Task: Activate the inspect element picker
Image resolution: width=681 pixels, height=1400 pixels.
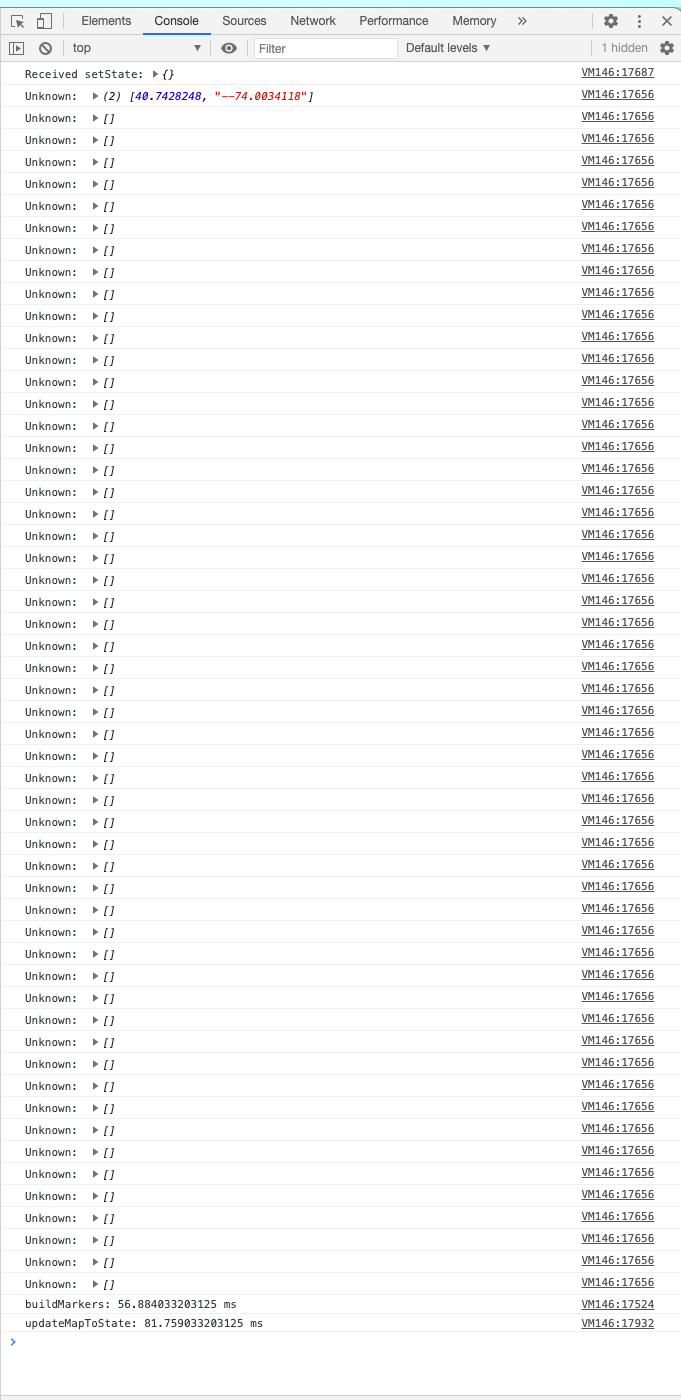Action: point(17,21)
